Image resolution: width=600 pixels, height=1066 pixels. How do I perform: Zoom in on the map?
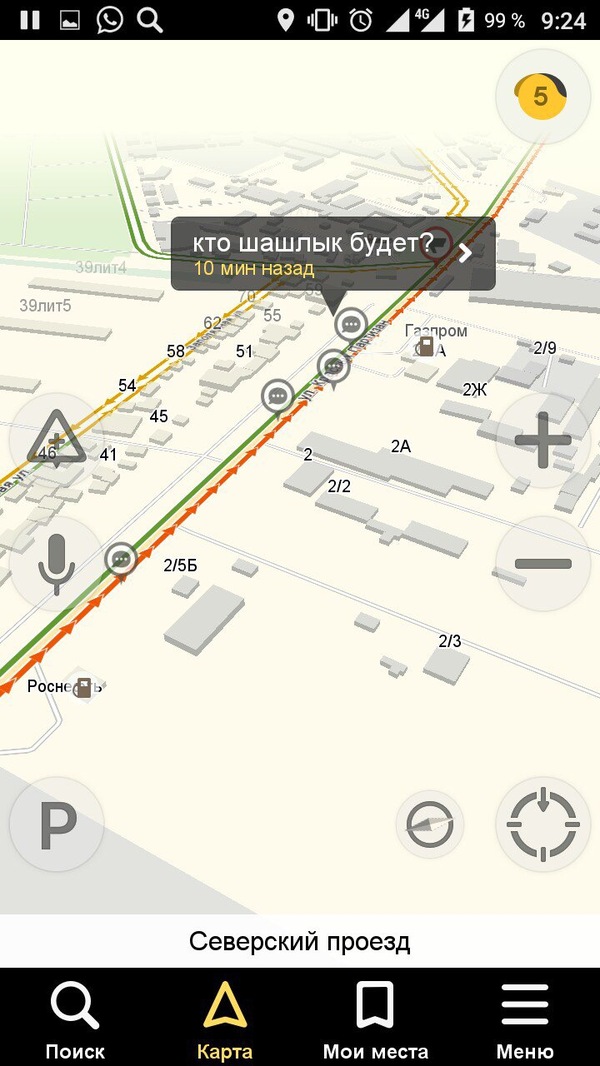coord(542,440)
